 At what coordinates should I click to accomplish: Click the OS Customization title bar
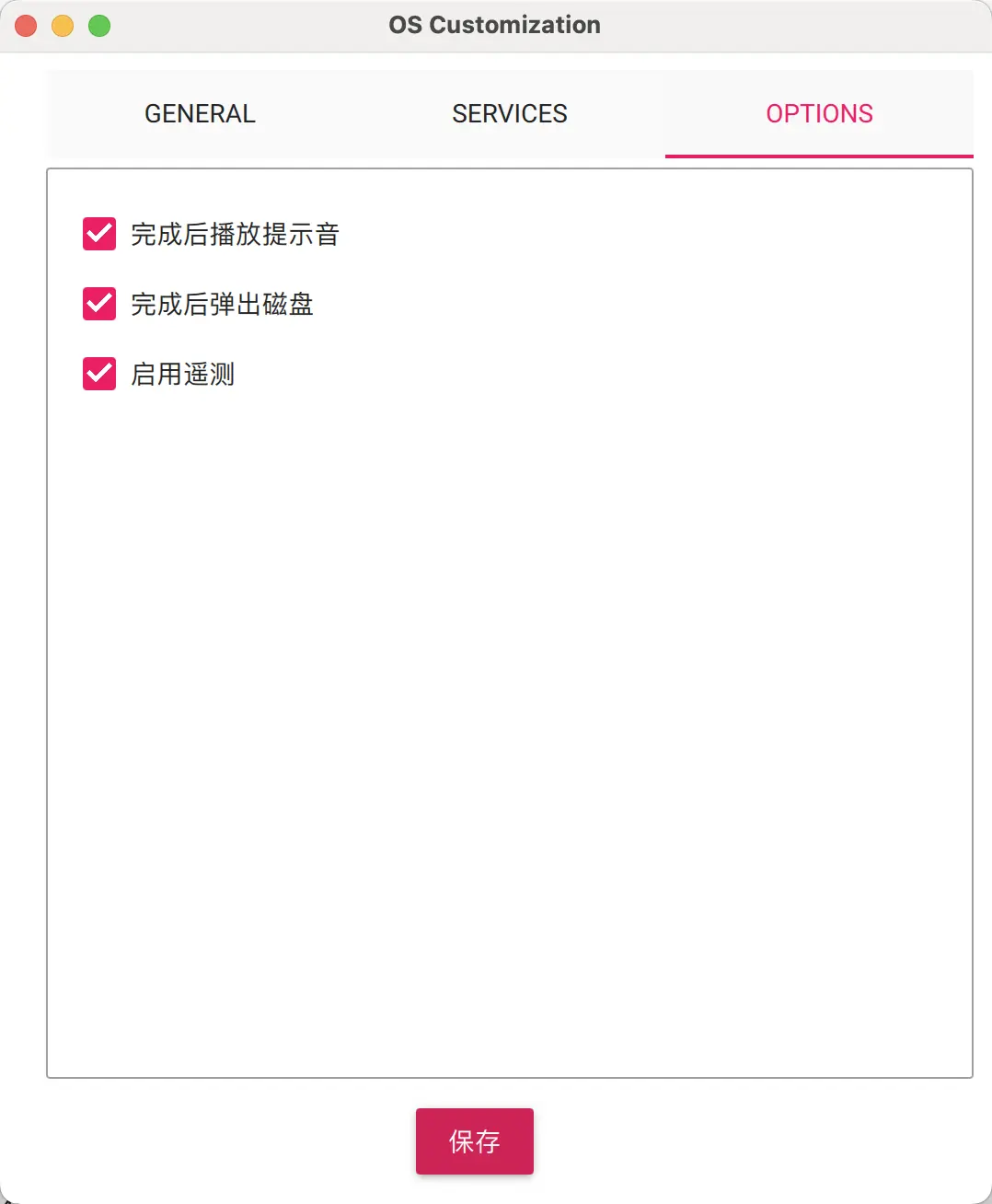click(495, 25)
